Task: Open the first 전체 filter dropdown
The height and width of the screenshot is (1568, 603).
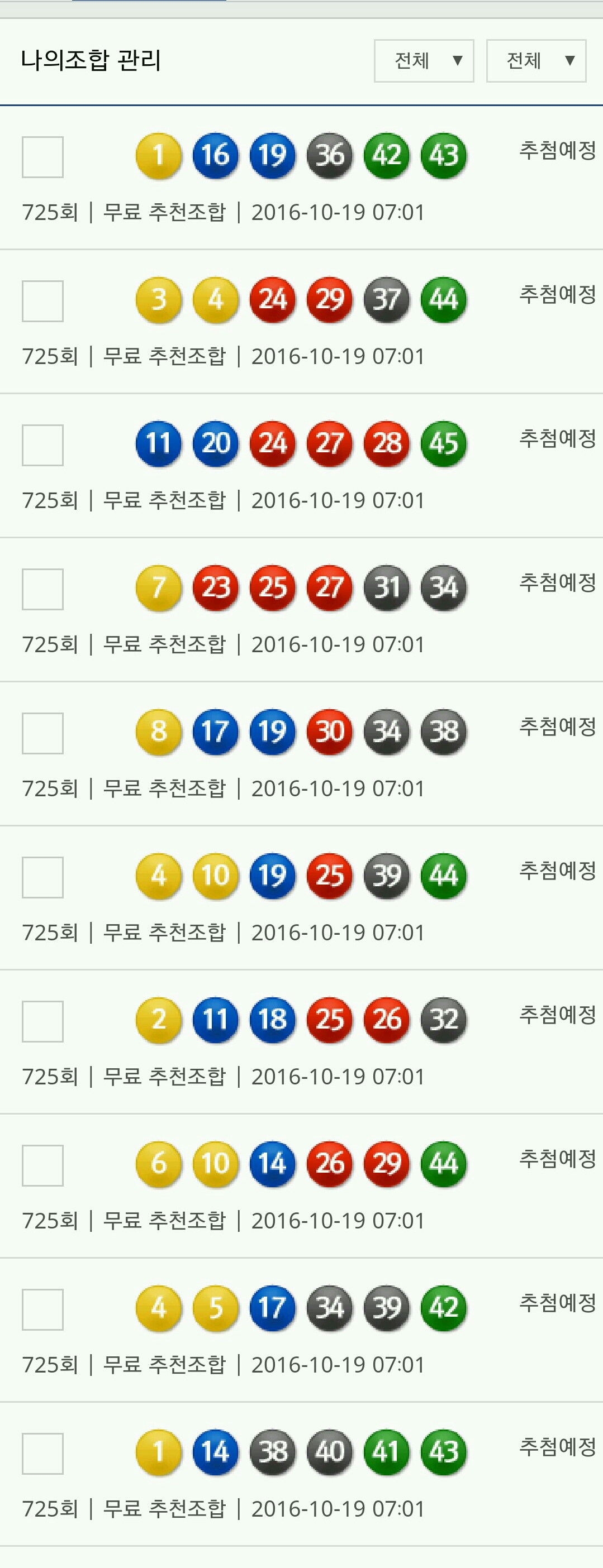Action: (424, 61)
